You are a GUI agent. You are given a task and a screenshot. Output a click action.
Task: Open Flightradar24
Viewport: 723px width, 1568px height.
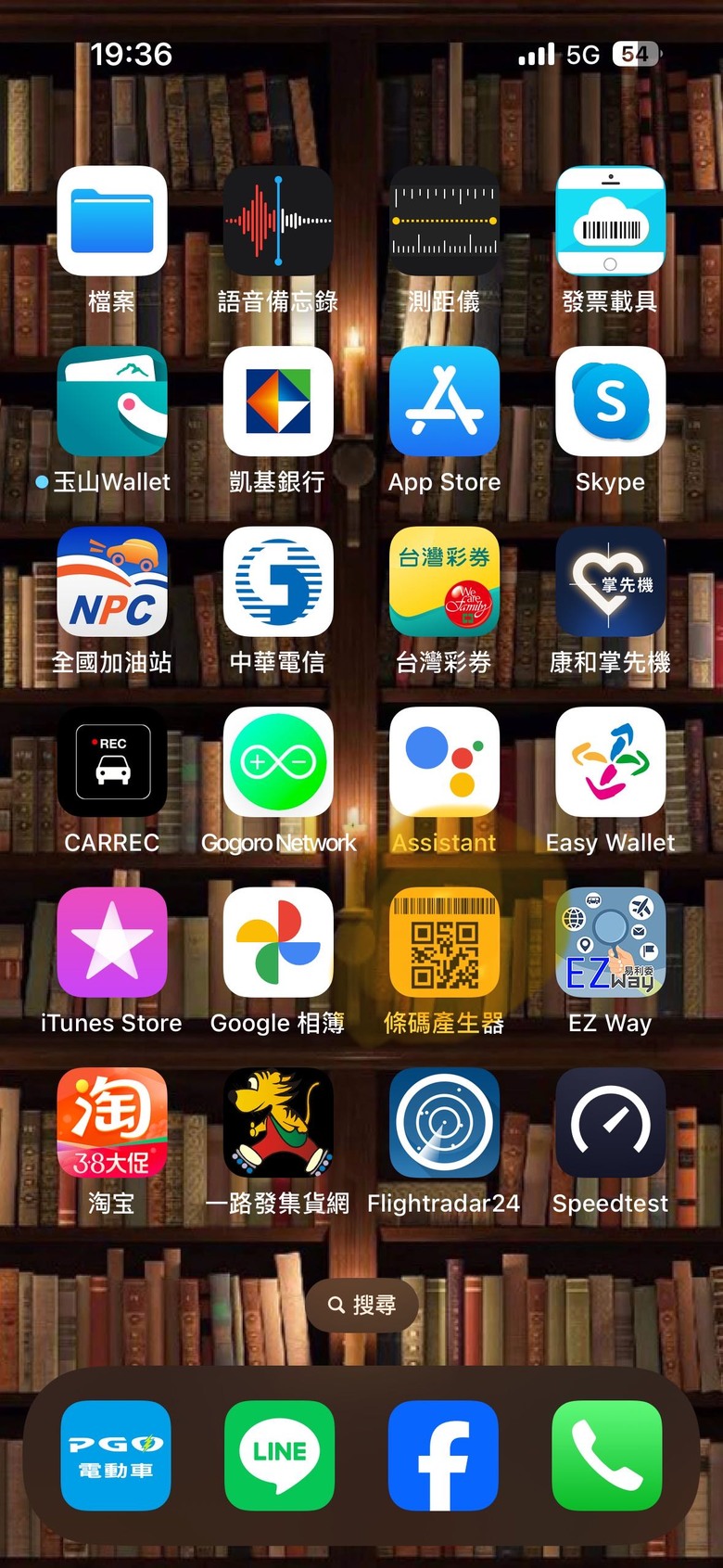(444, 1123)
